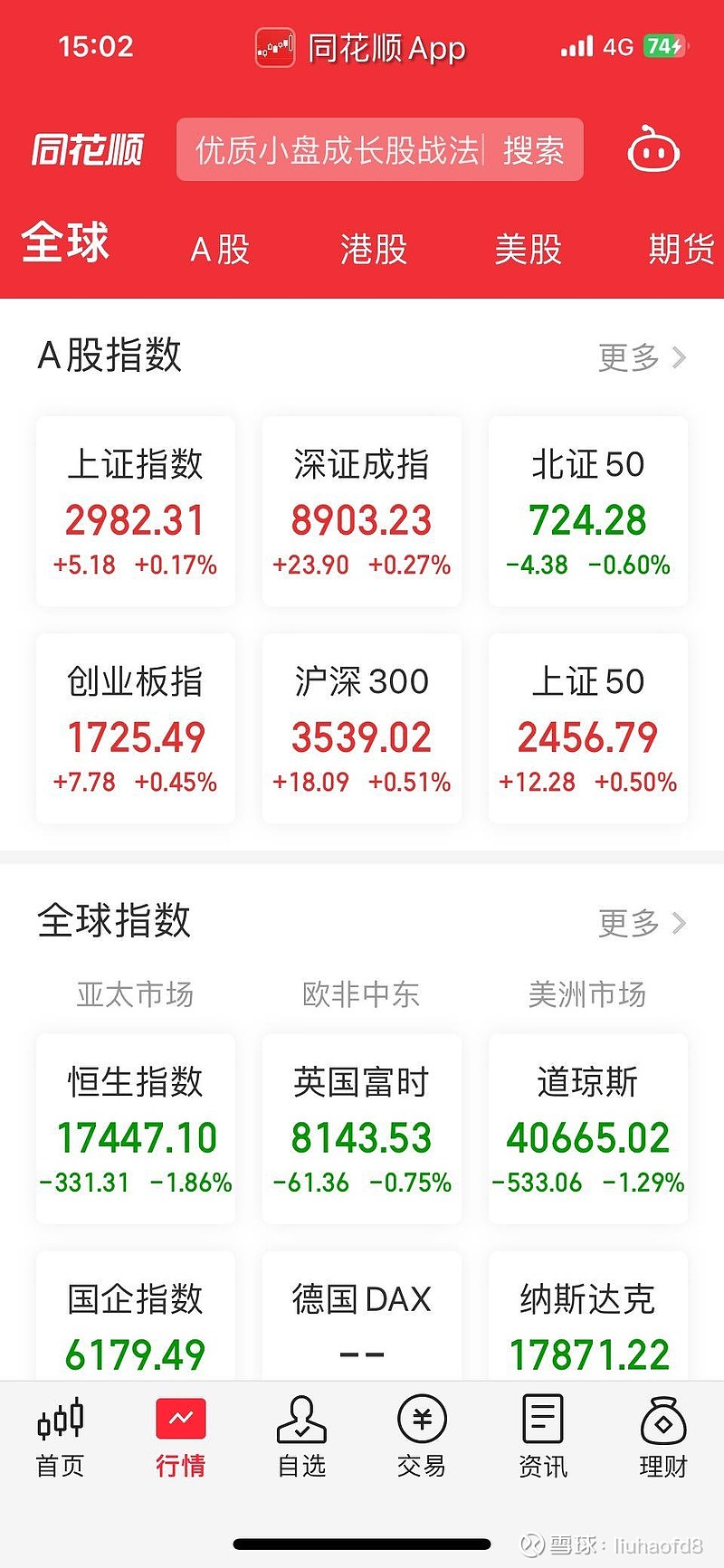This screenshot has height=1568, width=724.
Task: Toggle to 欧非中东 market view
Action: click(x=360, y=993)
